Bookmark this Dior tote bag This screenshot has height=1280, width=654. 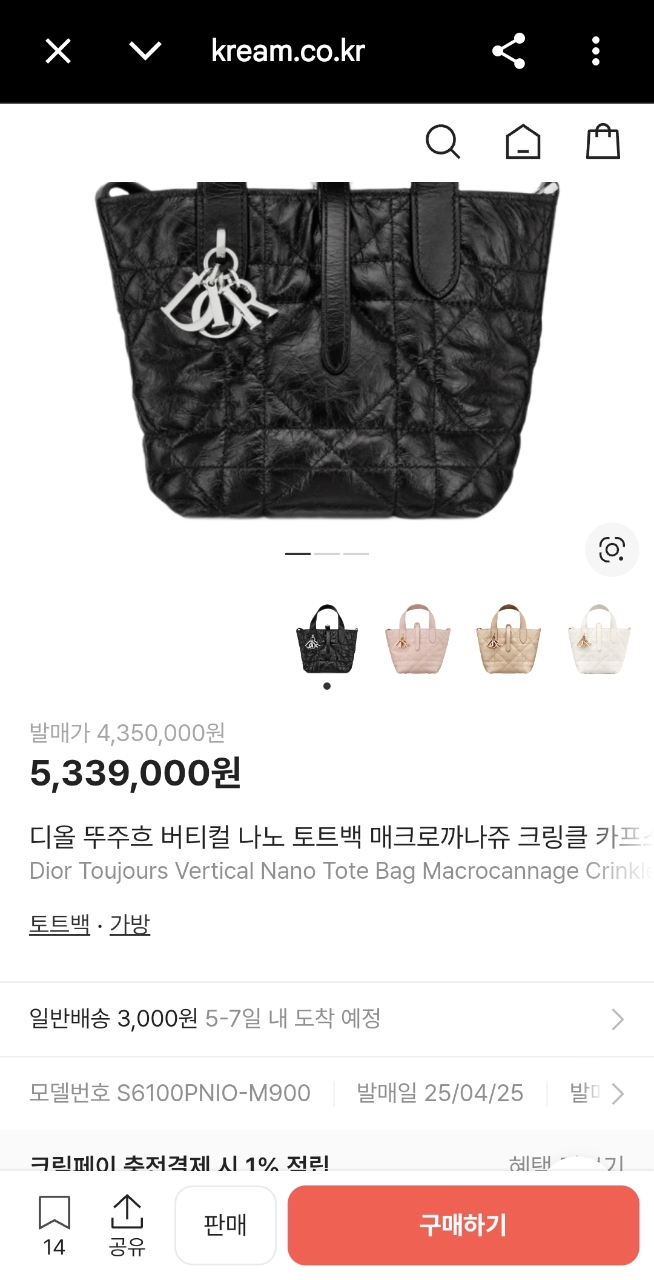[54, 1224]
